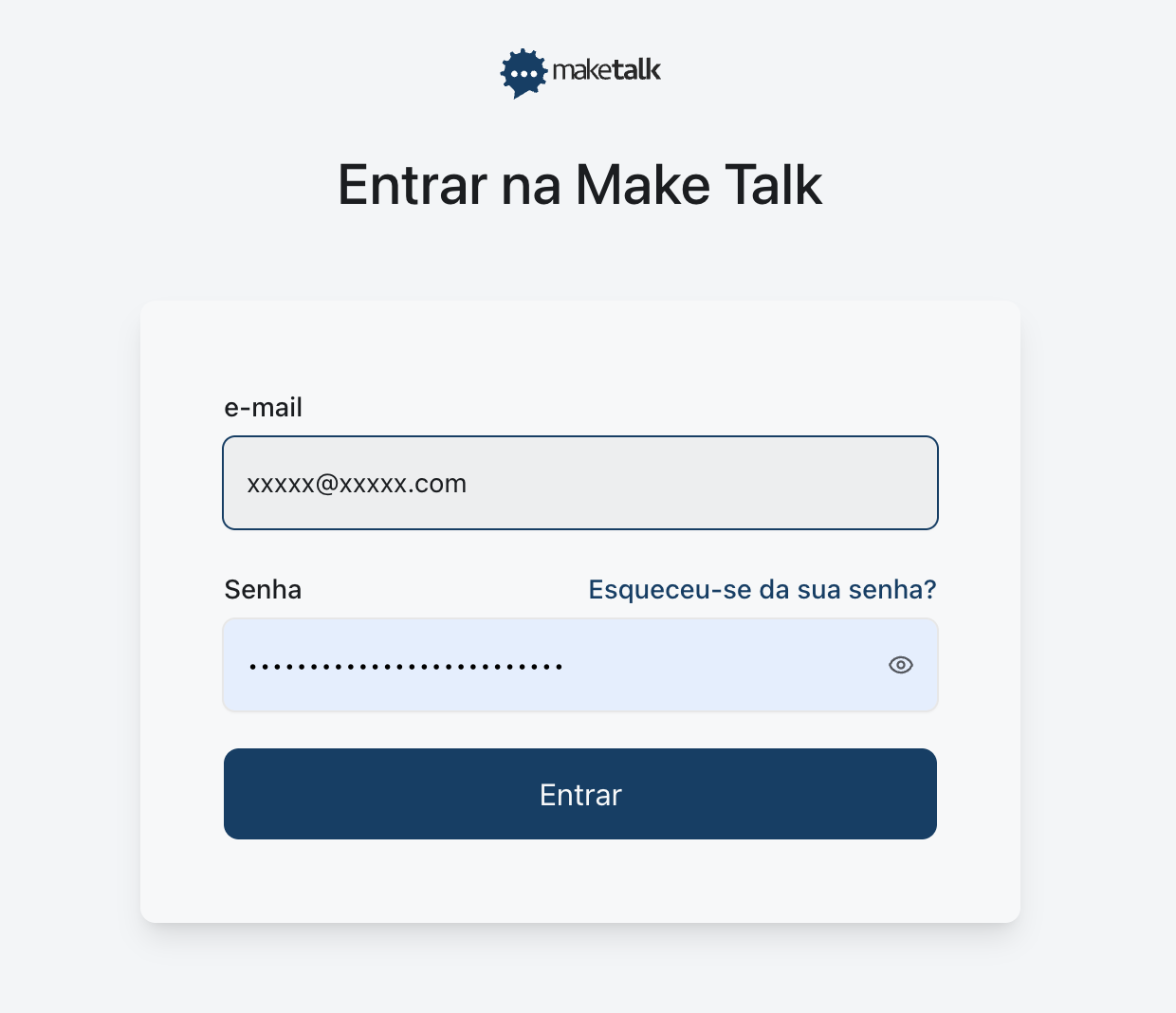Viewport: 1176px width, 1013px height.
Task: Show password with the eye icon
Action: [x=900, y=665]
